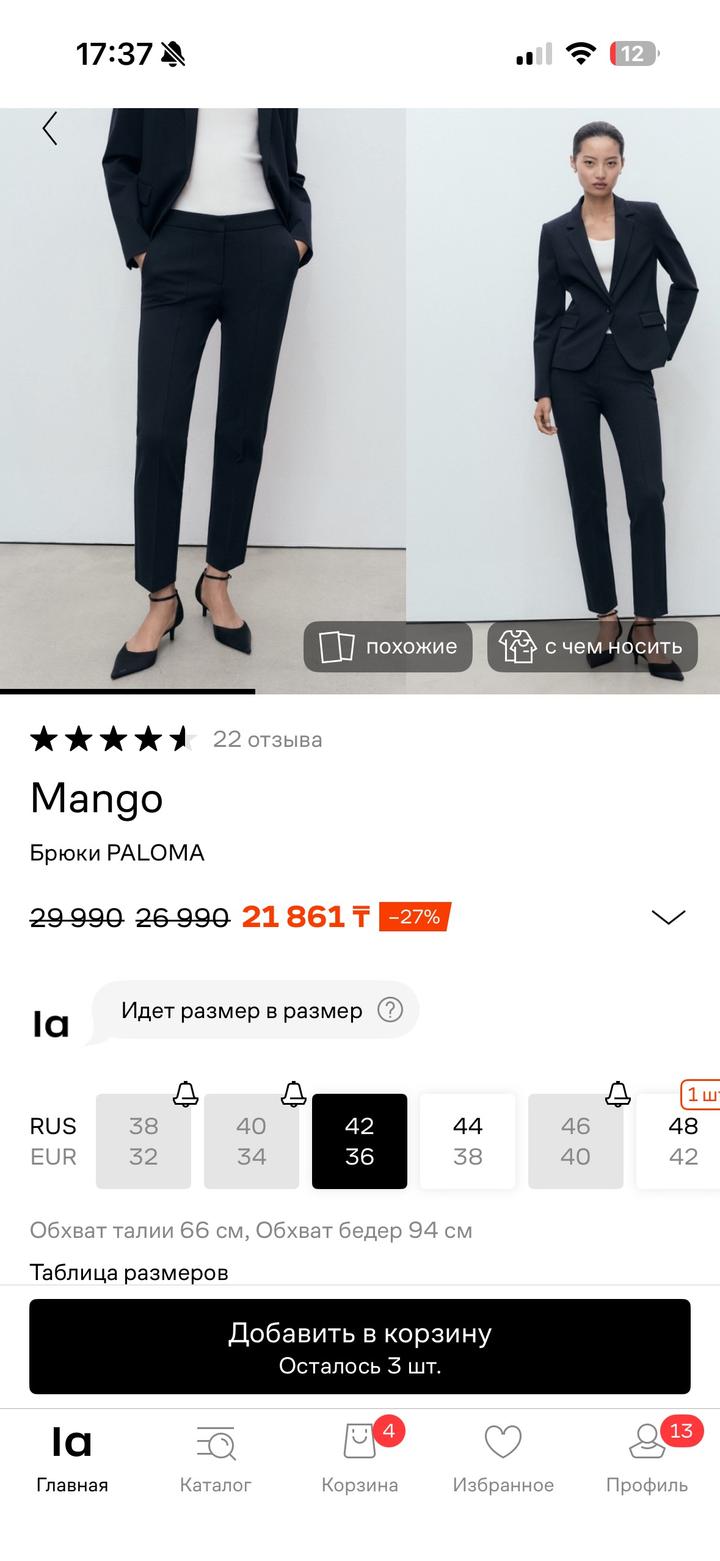Image resolution: width=720 pixels, height=1561 pixels.
Task: Select size RUS 46 / EUR 40
Action: click(x=575, y=1141)
